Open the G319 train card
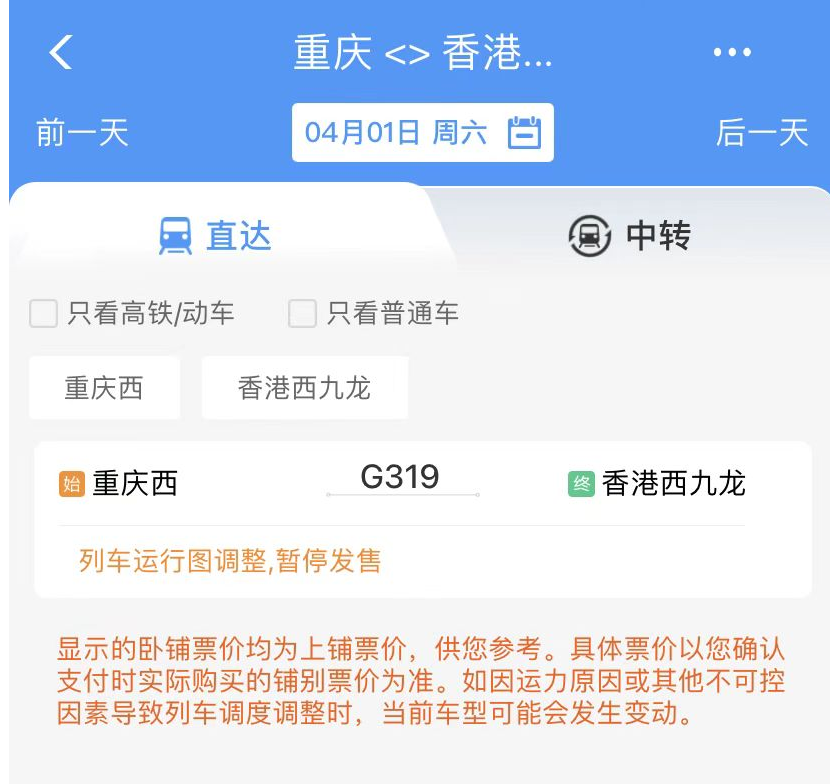The width and height of the screenshot is (830, 784). pyautogui.click(x=422, y=519)
